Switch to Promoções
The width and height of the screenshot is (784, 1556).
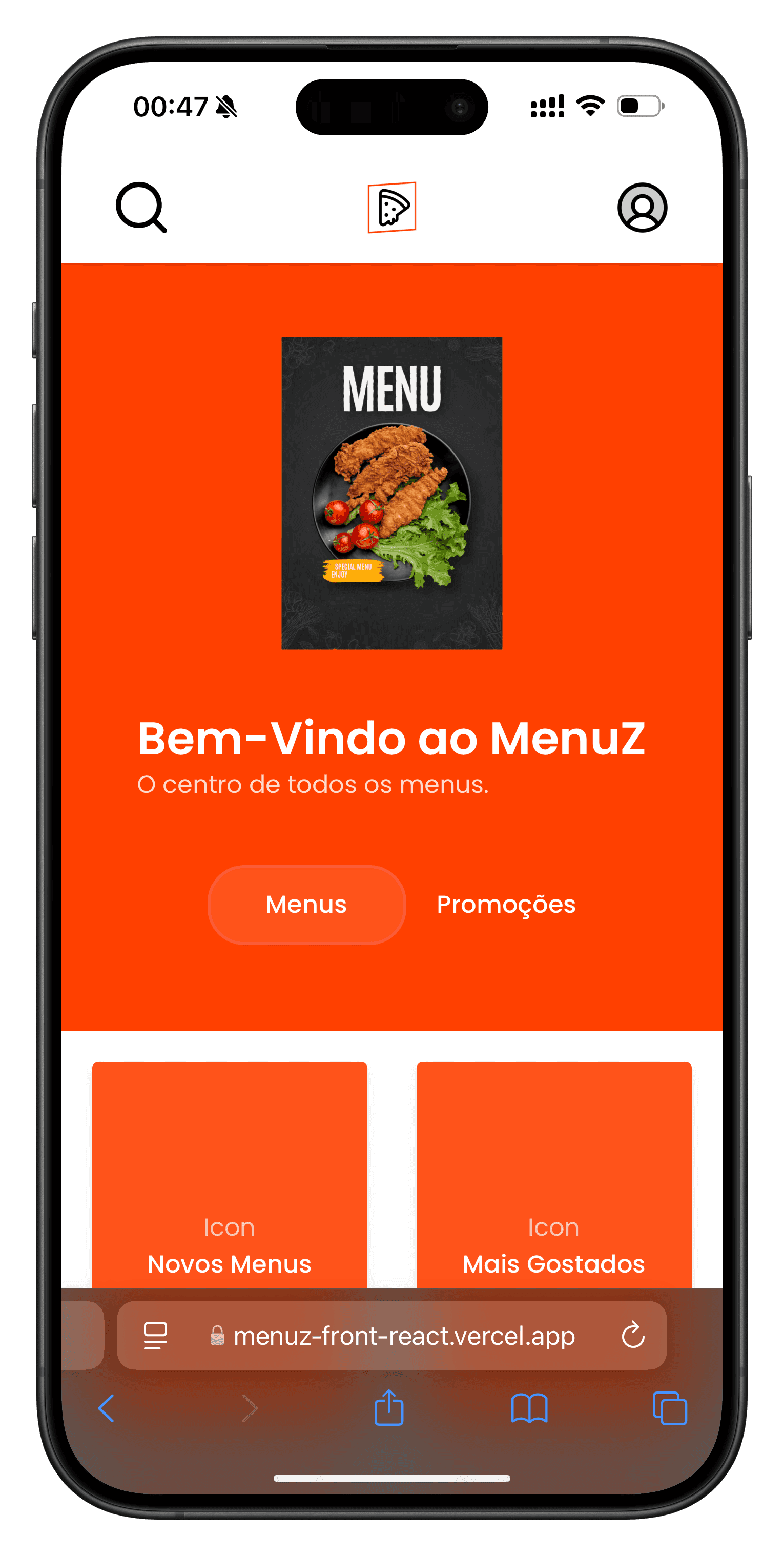pyautogui.click(x=506, y=904)
